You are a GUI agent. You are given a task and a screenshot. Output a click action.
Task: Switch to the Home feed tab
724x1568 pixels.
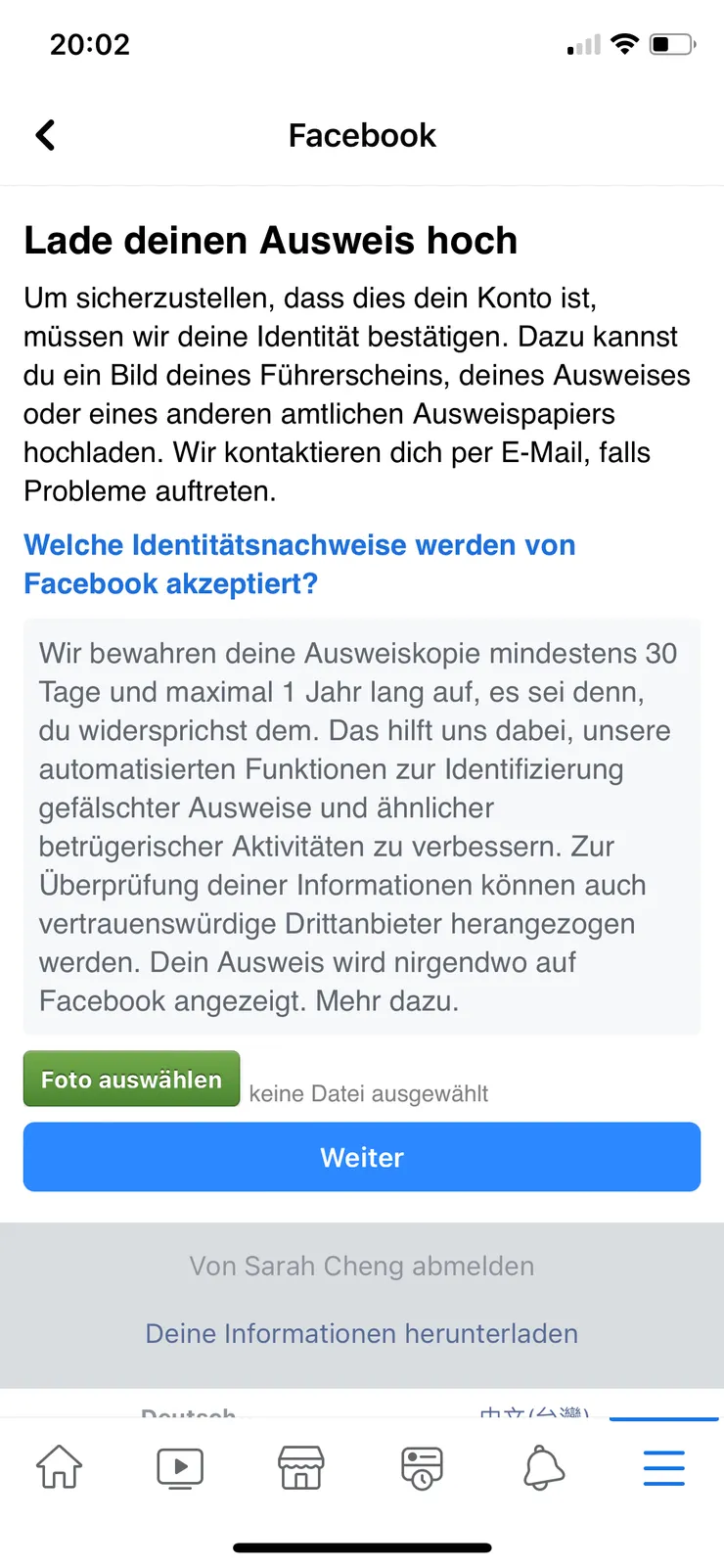(x=59, y=1467)
